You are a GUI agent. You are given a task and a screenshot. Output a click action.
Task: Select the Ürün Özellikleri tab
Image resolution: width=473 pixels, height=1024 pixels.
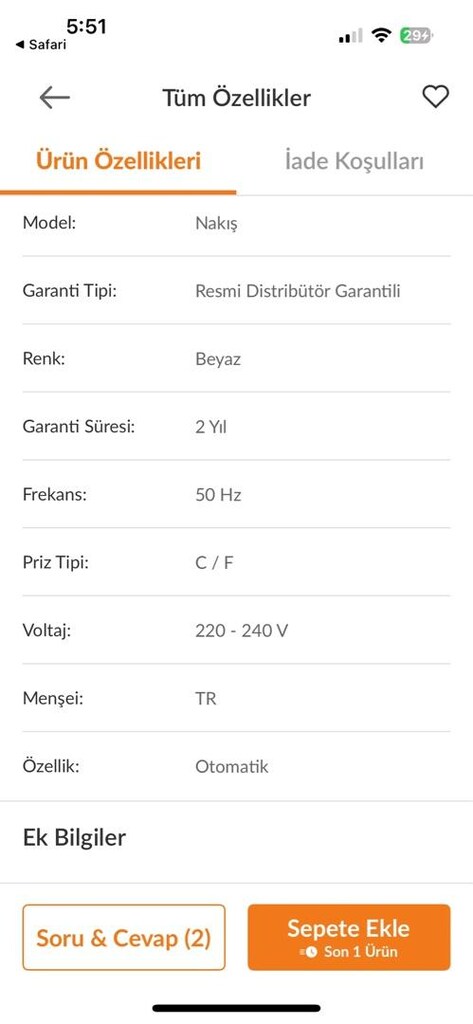[118, 161]
